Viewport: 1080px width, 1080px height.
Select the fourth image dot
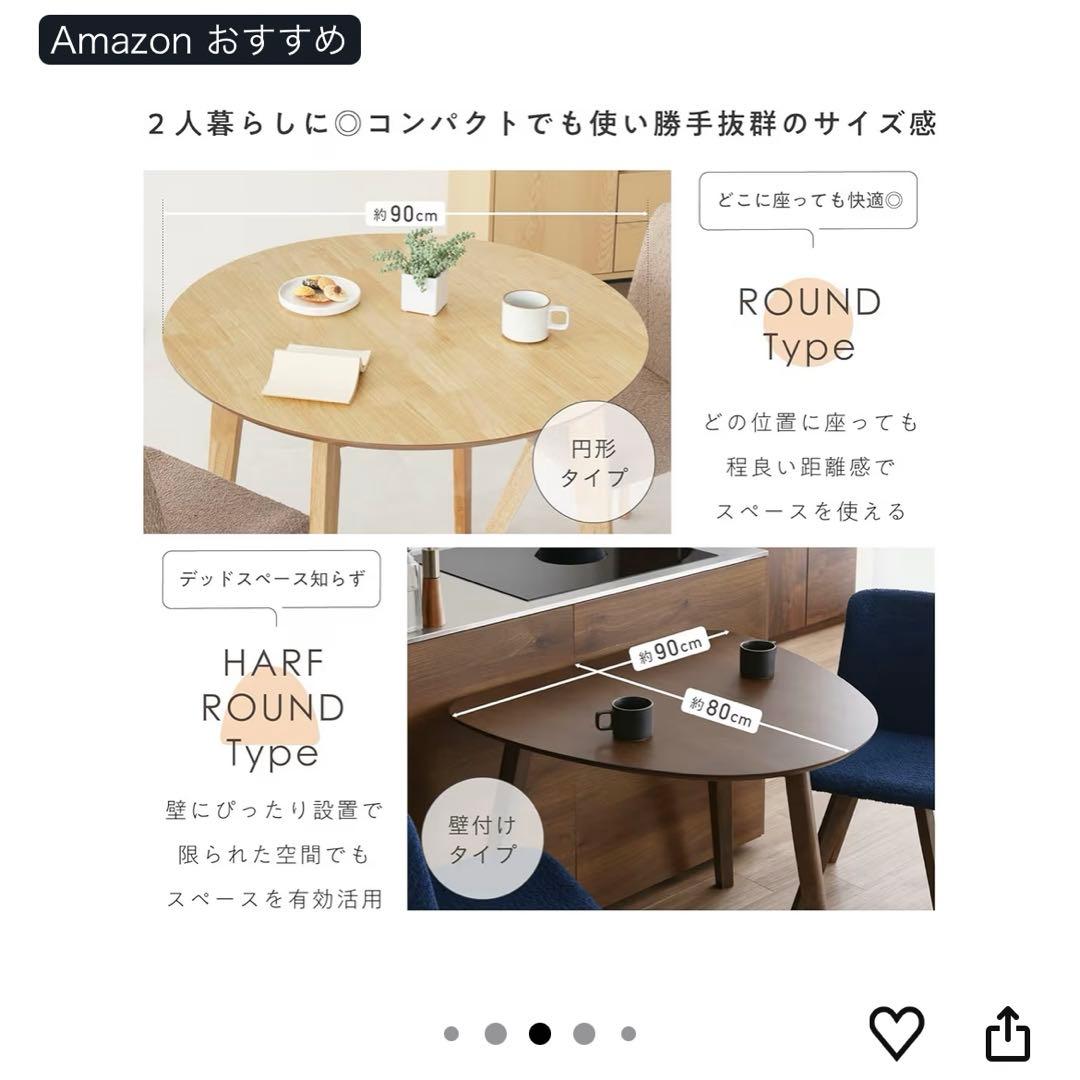(x=584, y=1034)
